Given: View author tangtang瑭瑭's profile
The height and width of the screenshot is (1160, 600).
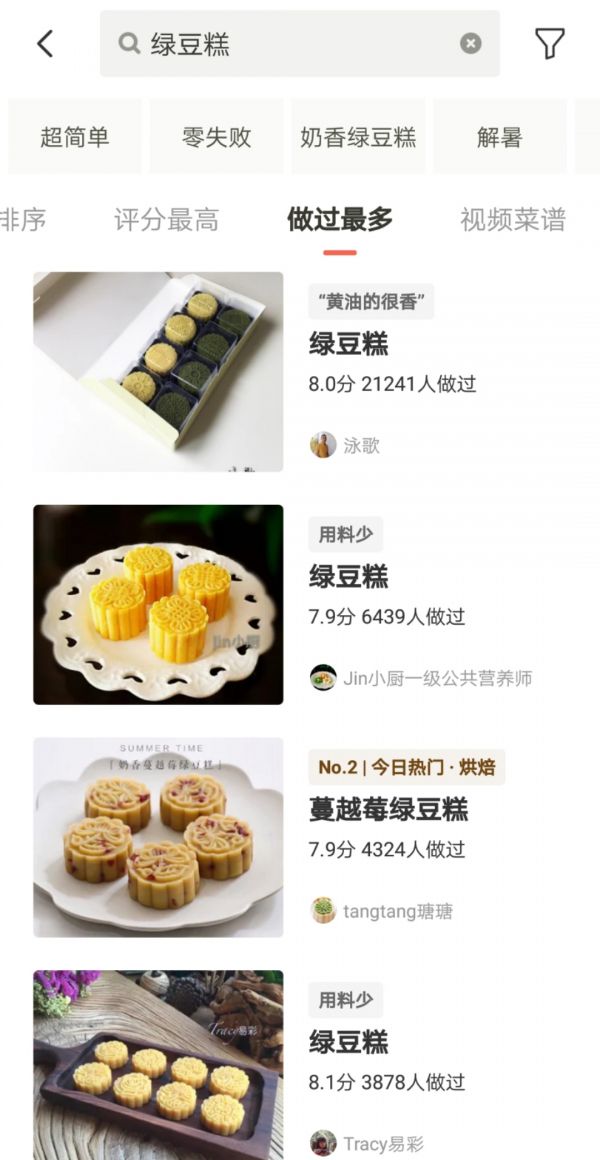Looking at the screenshot, I should click(381, 911).
